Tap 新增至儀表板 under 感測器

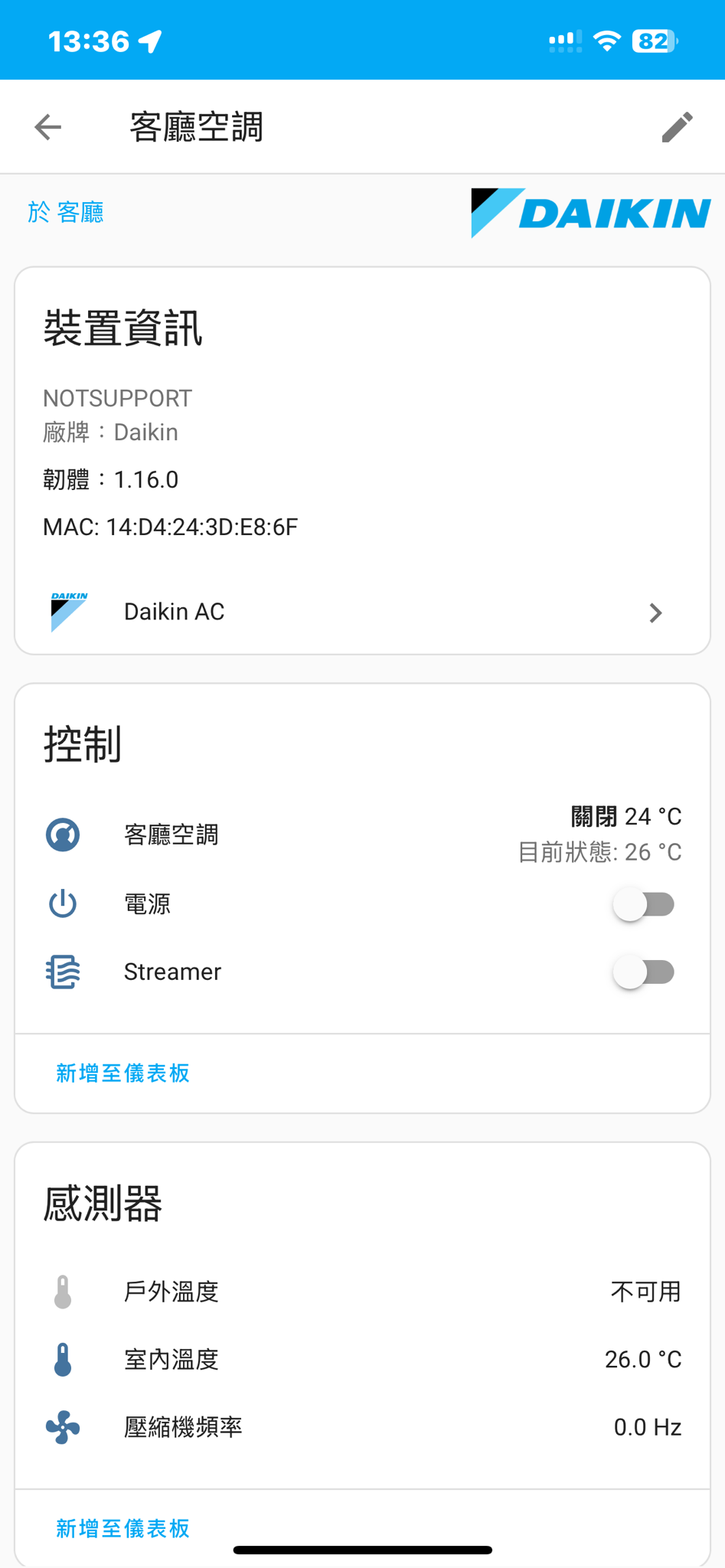pos(122,1528)
